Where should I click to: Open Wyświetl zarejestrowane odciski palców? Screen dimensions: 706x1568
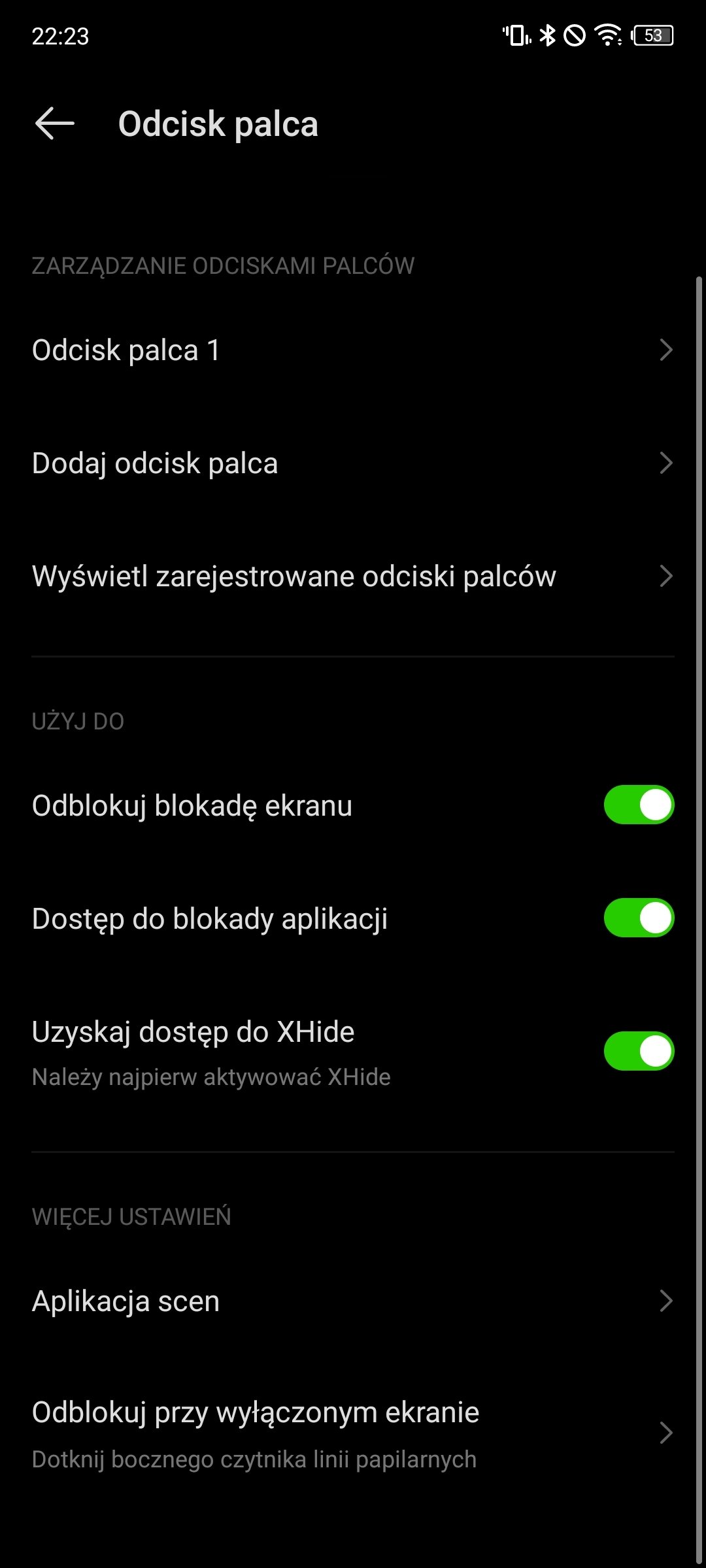click(x=353, y=576)
